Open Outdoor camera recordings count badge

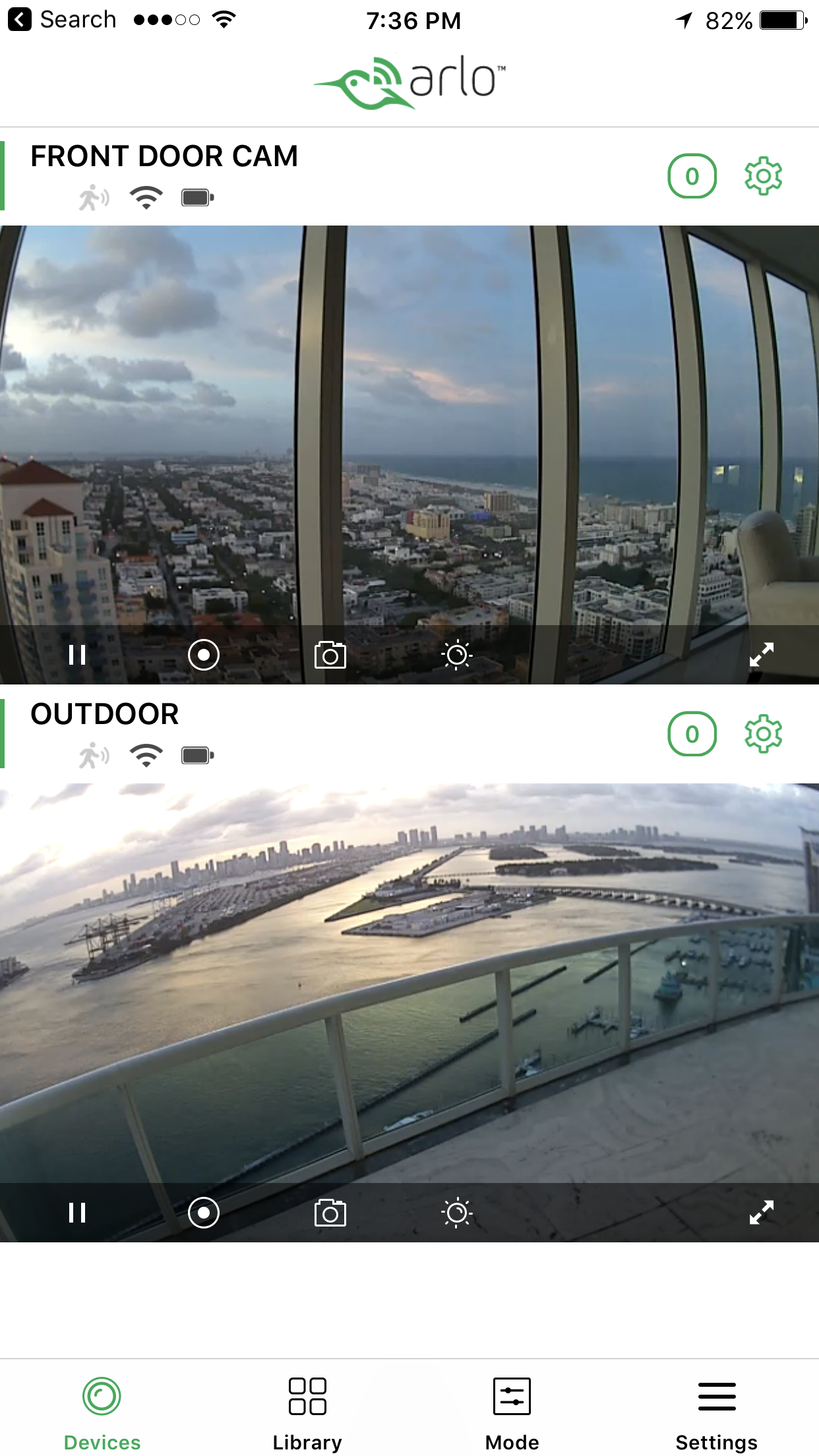[x=692, y=734]
